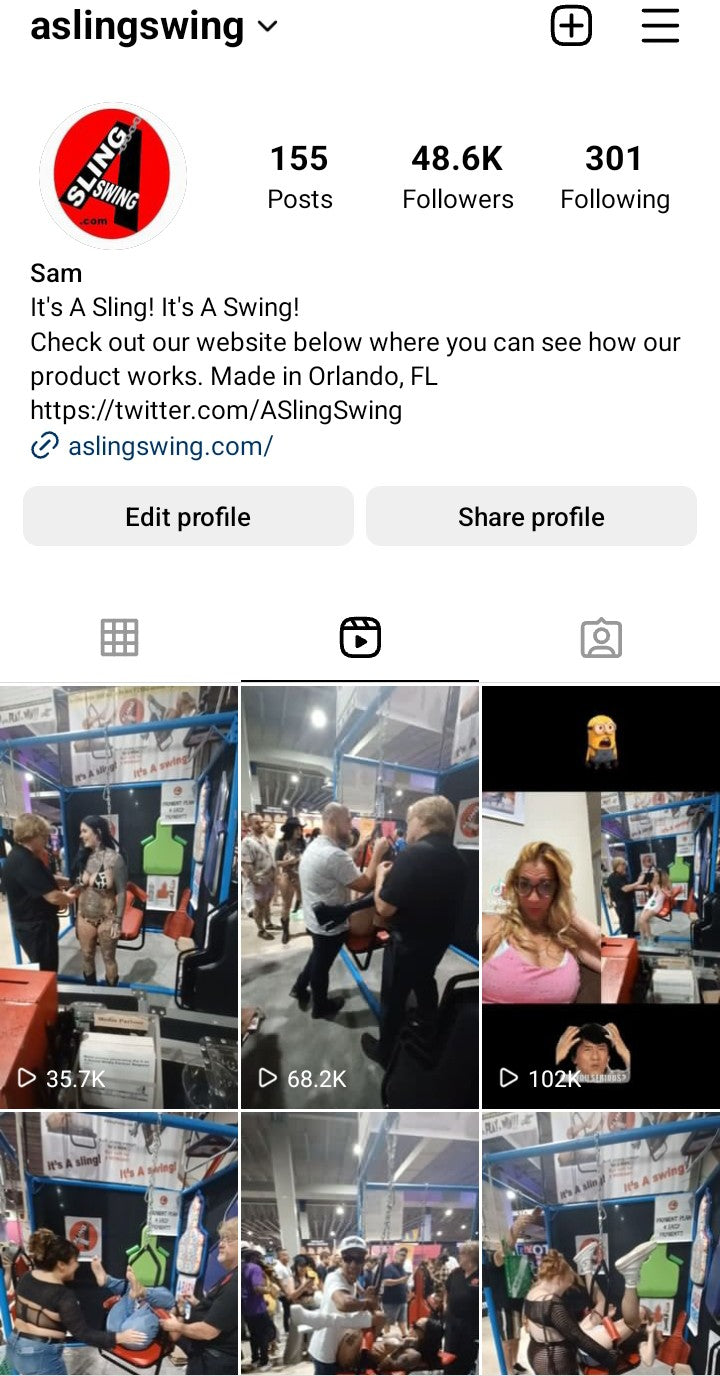Screen dimensions: 720x1376
Task: View the 48.6K followers list
Action: pyautogui.click(x=458, y=176)
